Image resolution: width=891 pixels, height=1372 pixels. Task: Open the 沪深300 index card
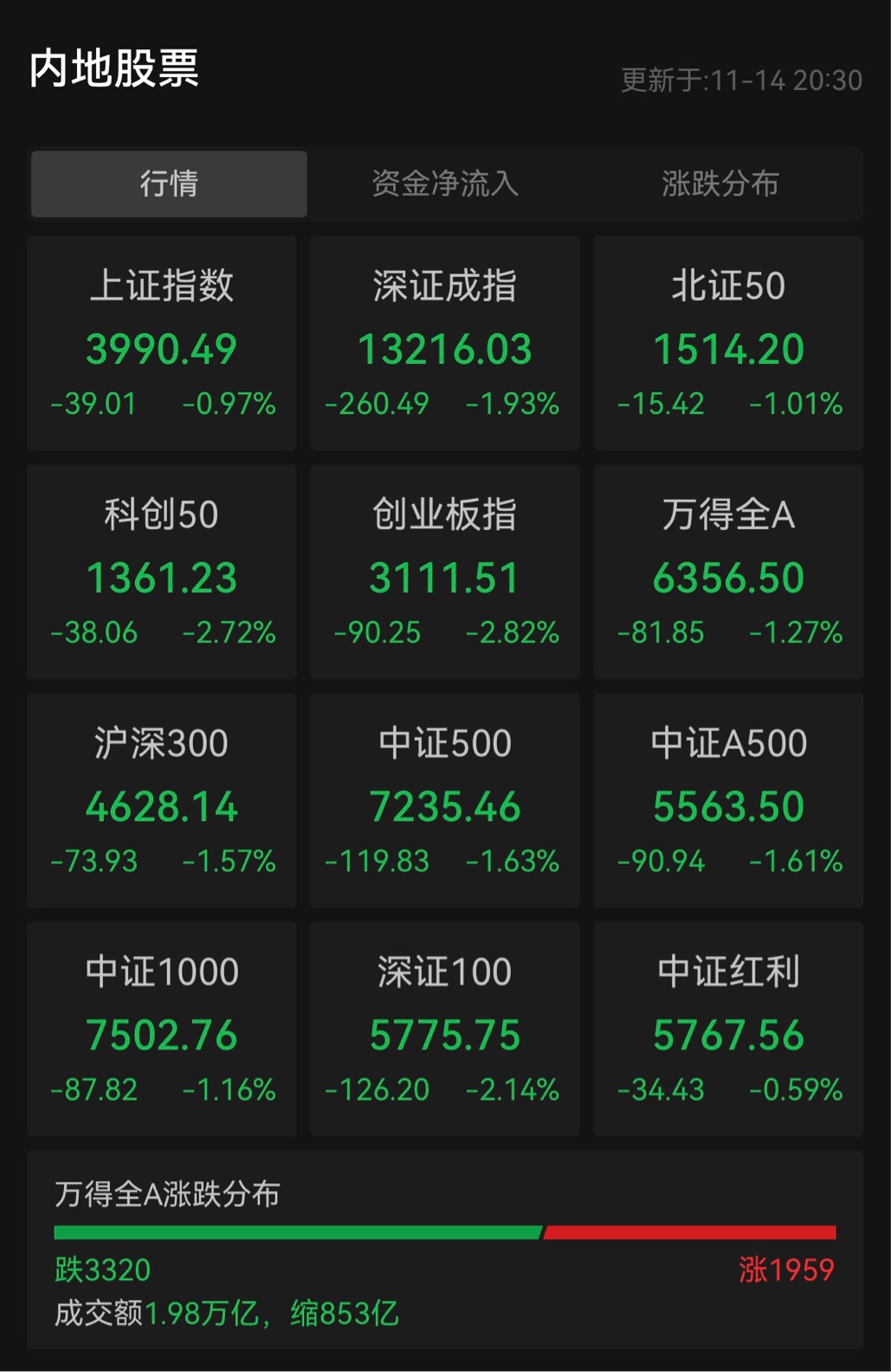[162, 800]
